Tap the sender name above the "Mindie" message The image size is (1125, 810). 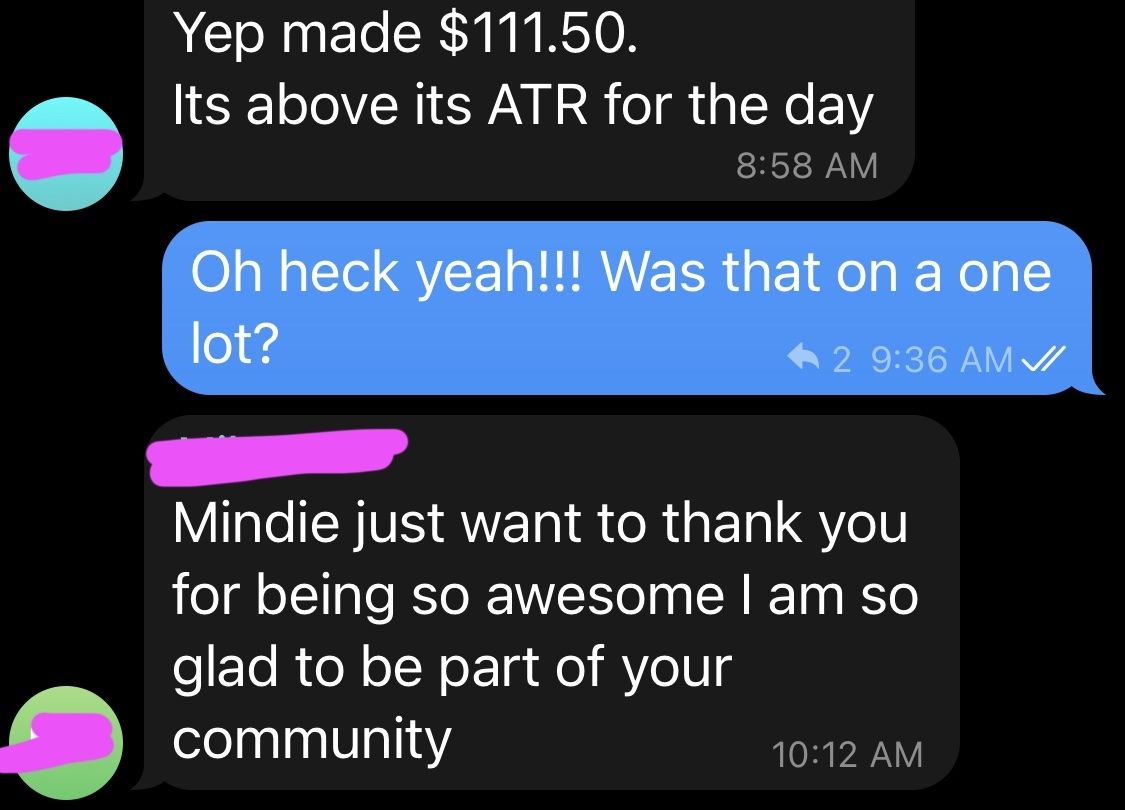click(278, 452)
